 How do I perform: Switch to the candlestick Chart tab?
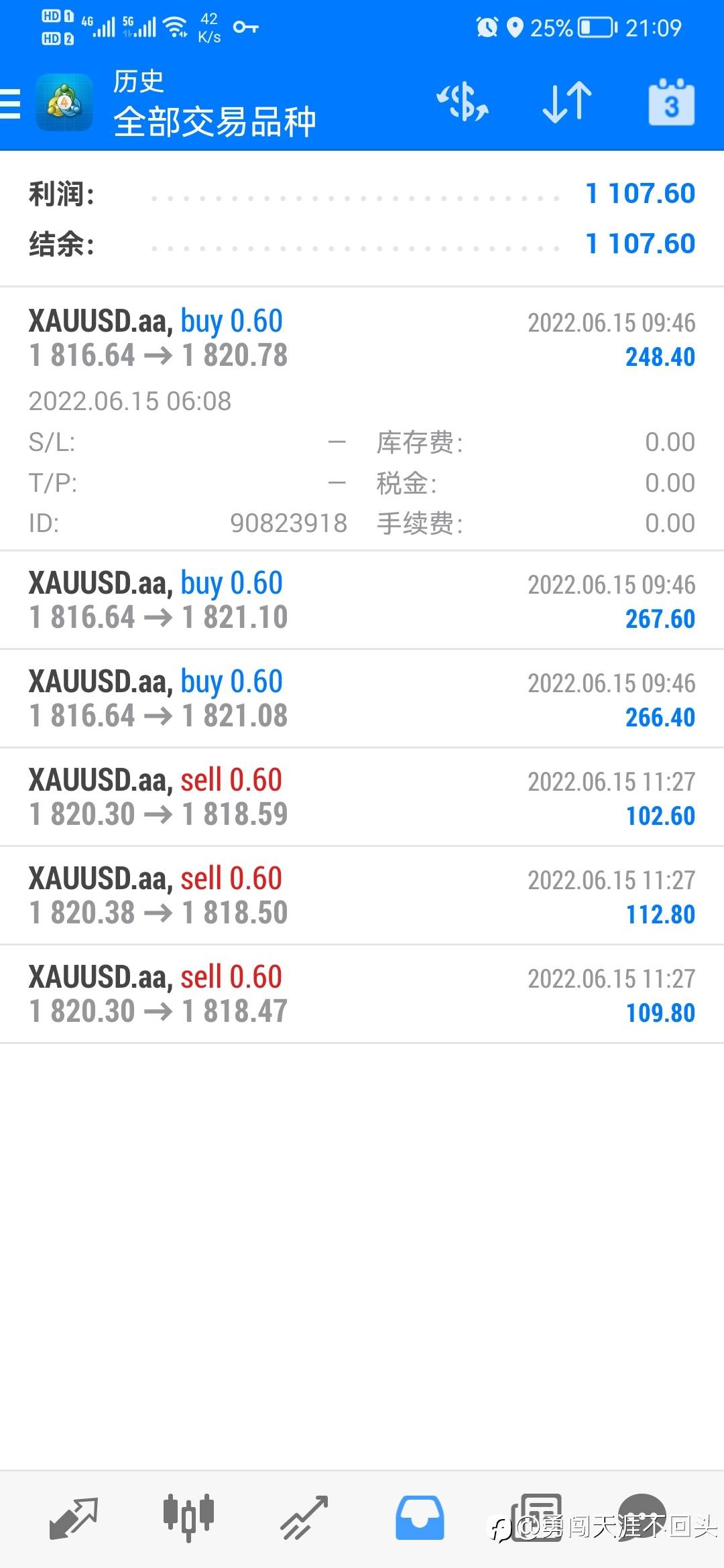click(188, 1517)
